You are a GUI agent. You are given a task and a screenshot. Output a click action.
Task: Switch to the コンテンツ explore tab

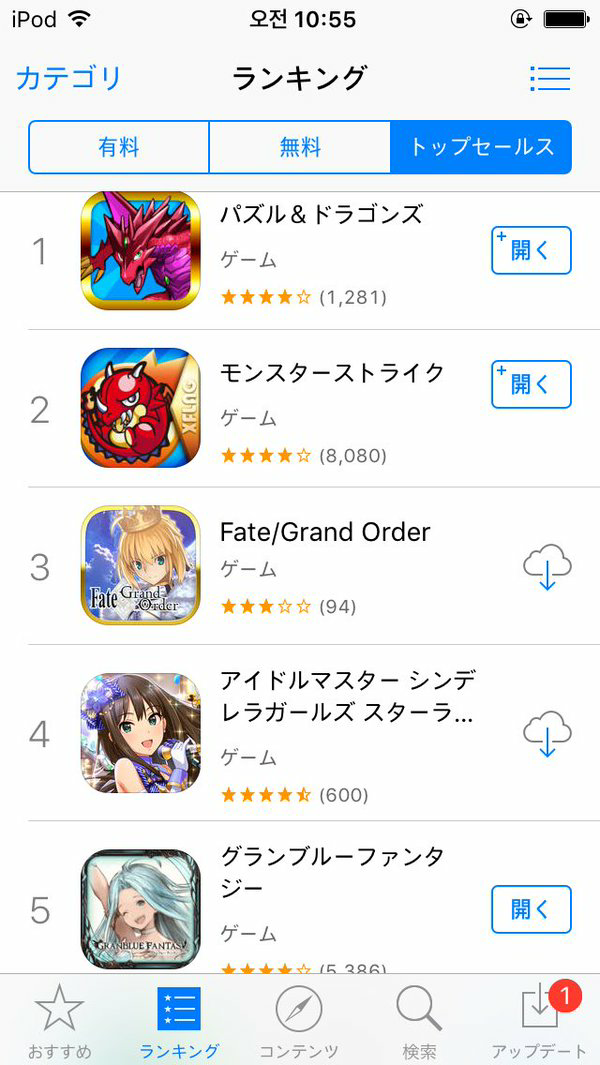299,1020
